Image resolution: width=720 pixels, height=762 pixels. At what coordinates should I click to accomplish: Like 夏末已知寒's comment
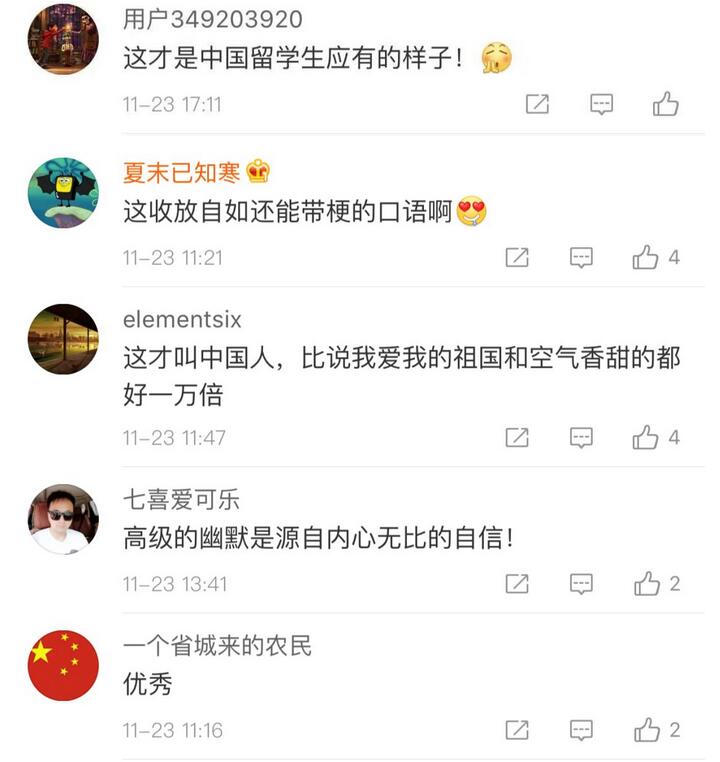click(x=646, y=258)
